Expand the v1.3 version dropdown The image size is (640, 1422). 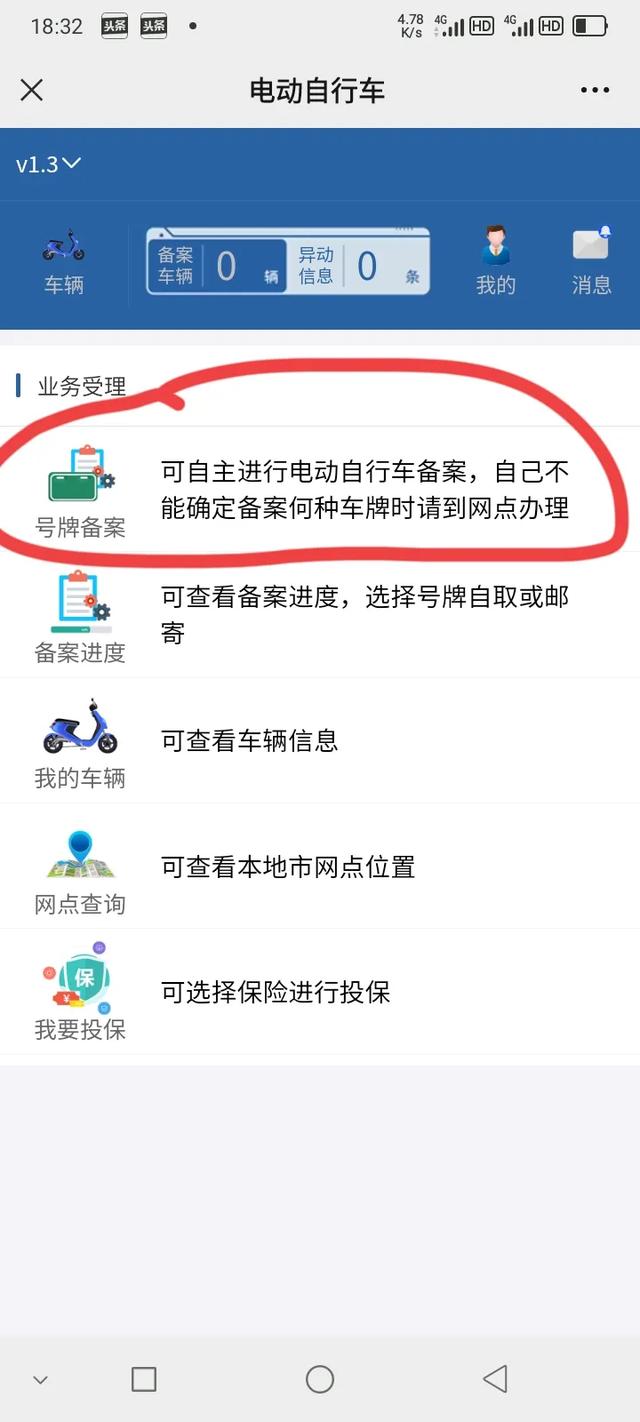[x=48, y=164]
